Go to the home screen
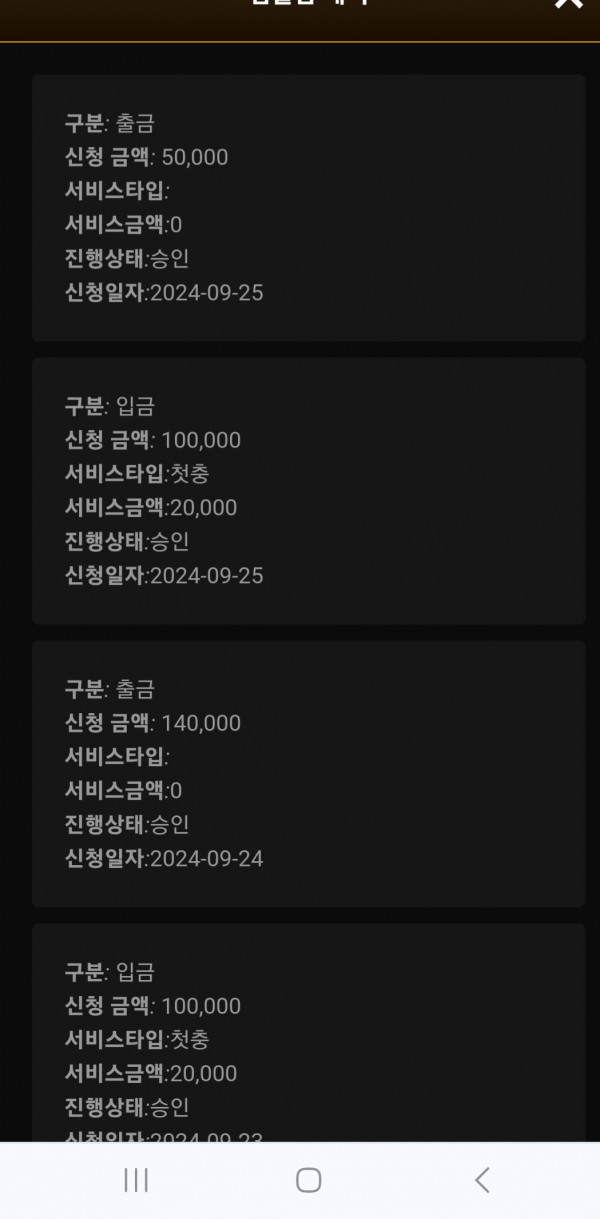600x1219 pixels. coord(309,1180)
